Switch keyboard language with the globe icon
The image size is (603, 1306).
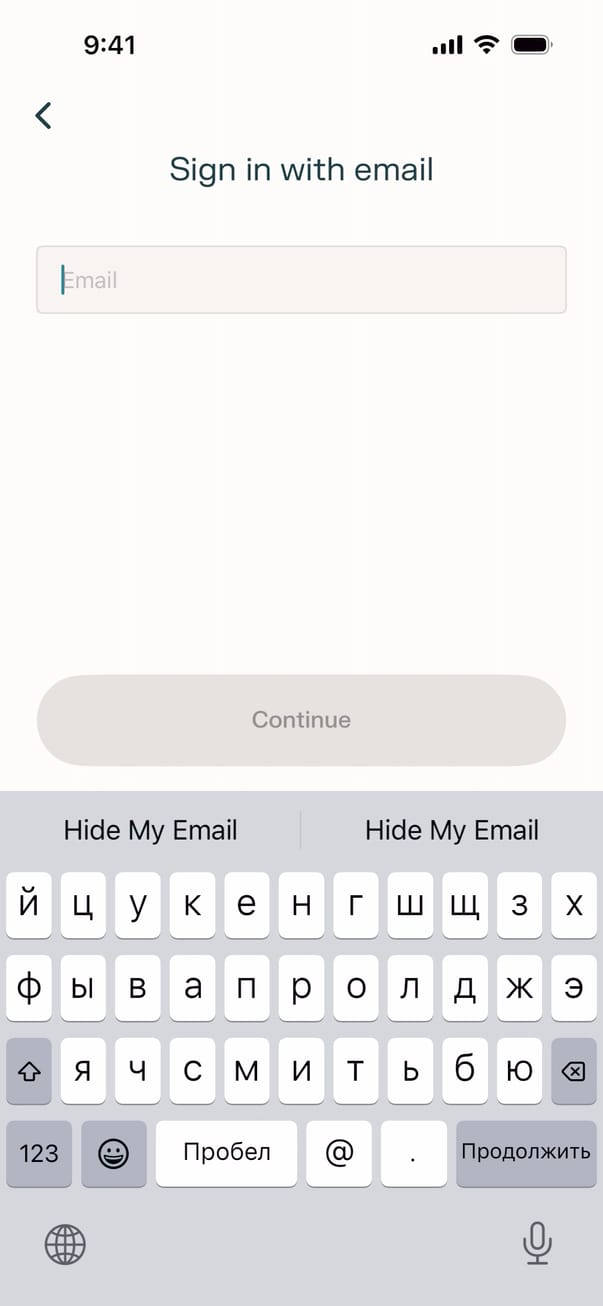pyautogui.click(x=65, y=1245)
